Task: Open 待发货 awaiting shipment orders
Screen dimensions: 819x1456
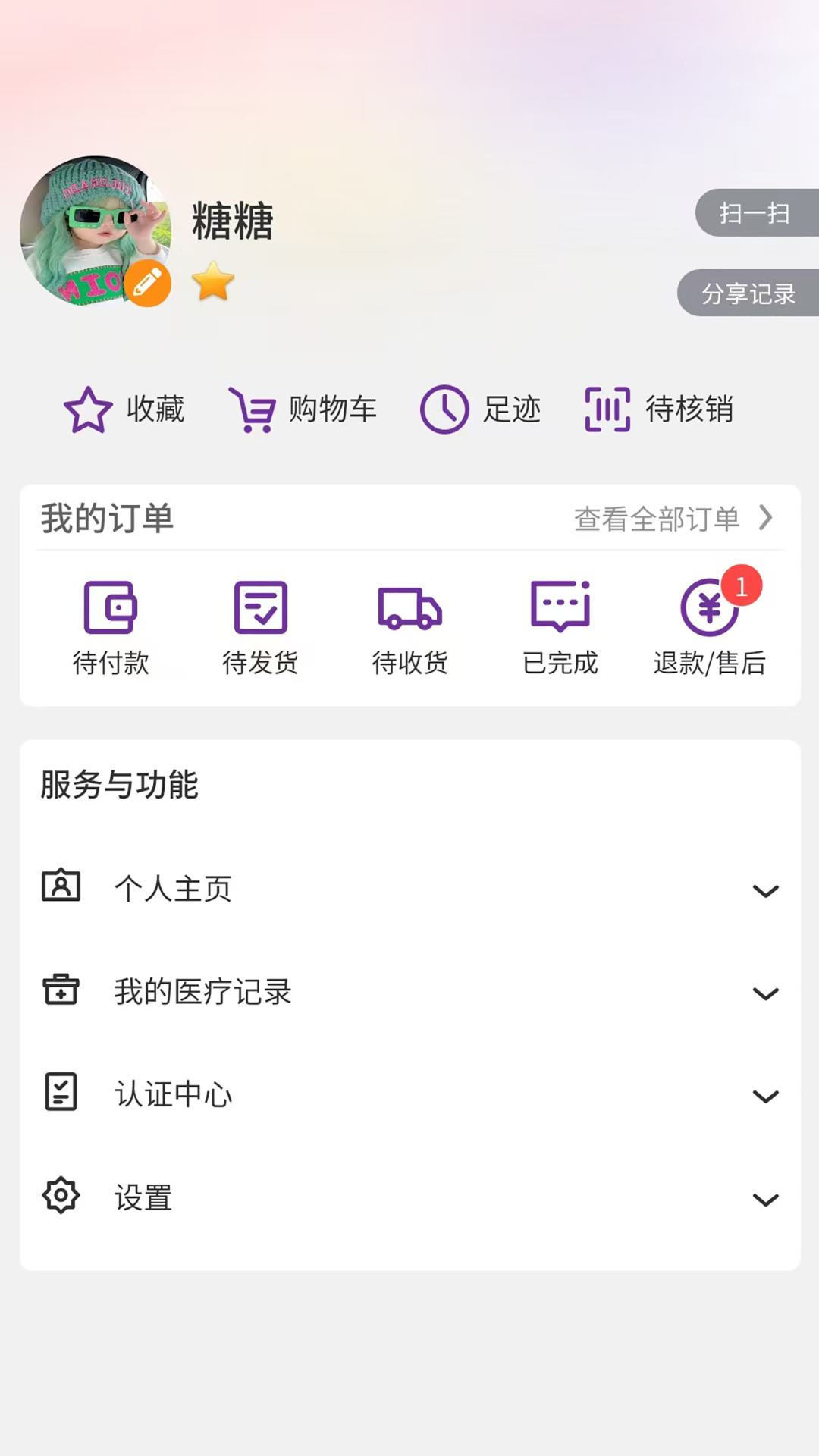Action: (x=260, y=627)
